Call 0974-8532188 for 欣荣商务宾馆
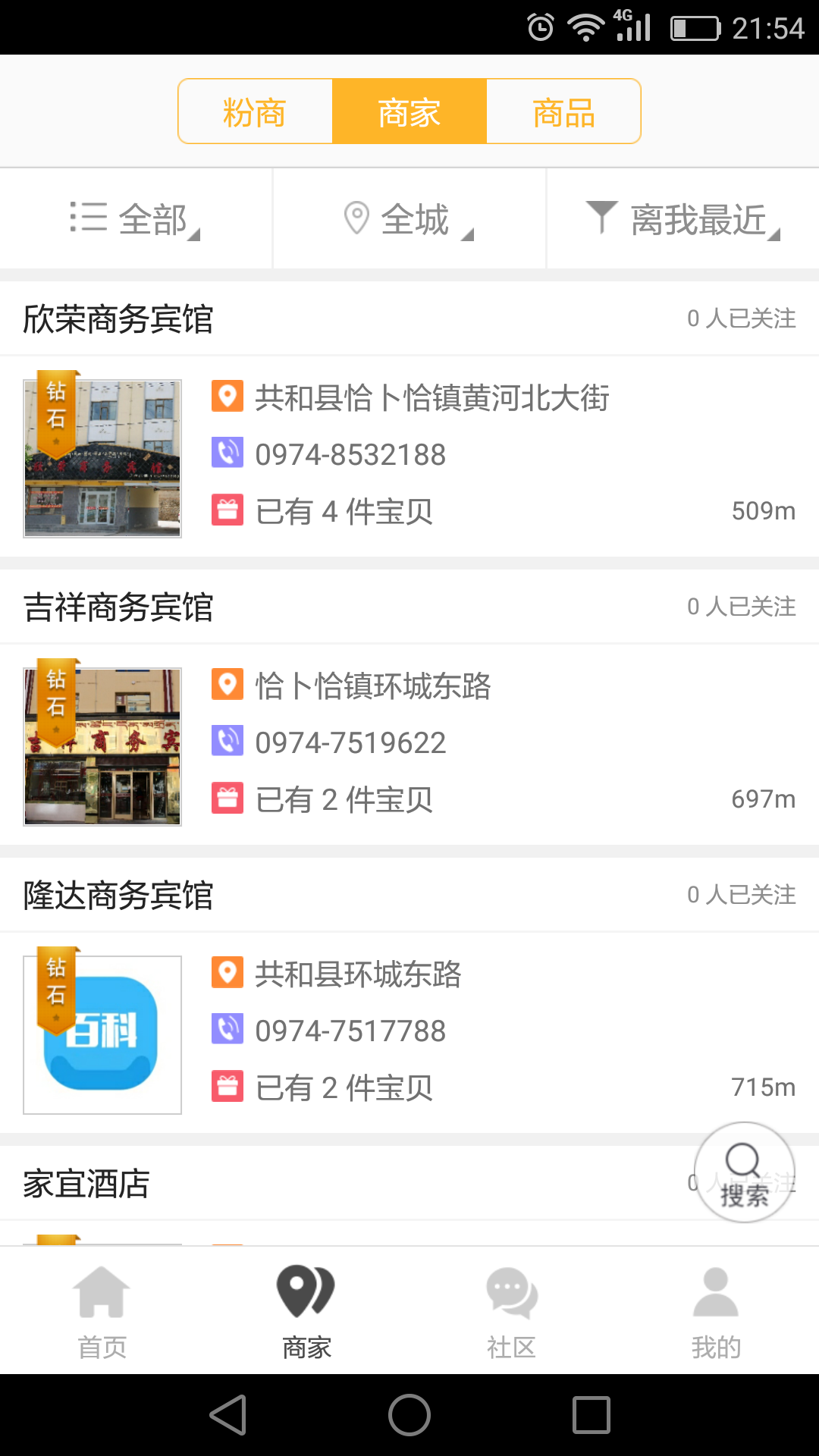Screen dimensions: 819x1456 (350, 455)
